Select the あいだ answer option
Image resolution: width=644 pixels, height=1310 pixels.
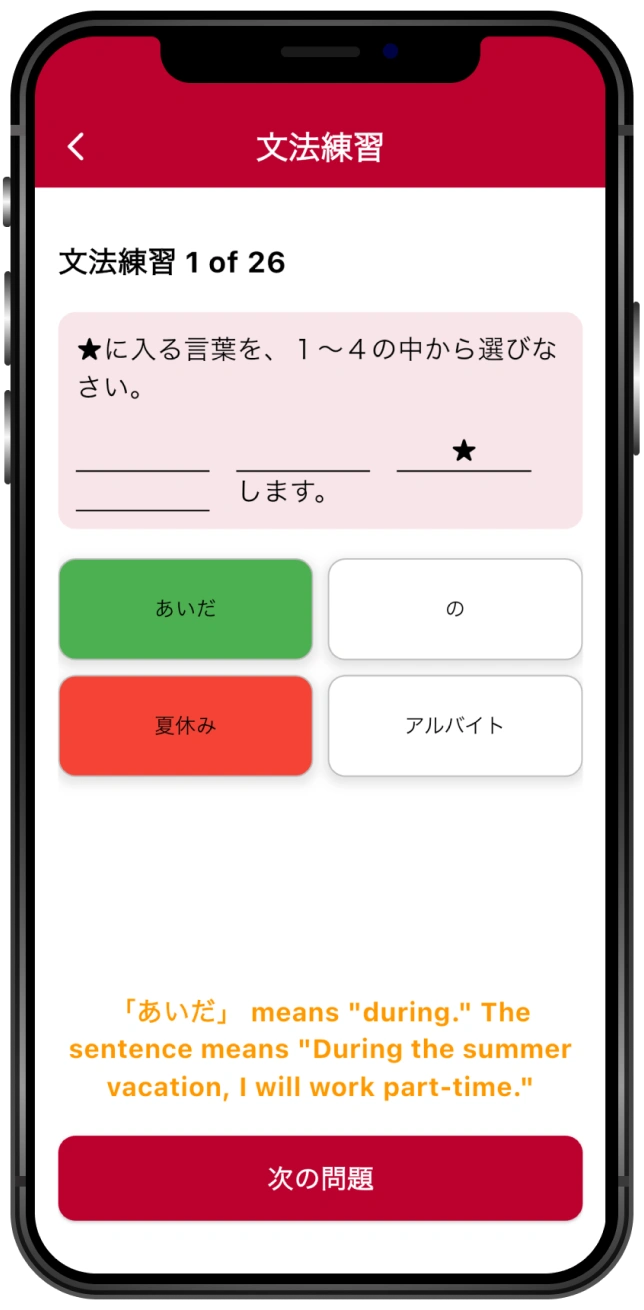[186, 609]
